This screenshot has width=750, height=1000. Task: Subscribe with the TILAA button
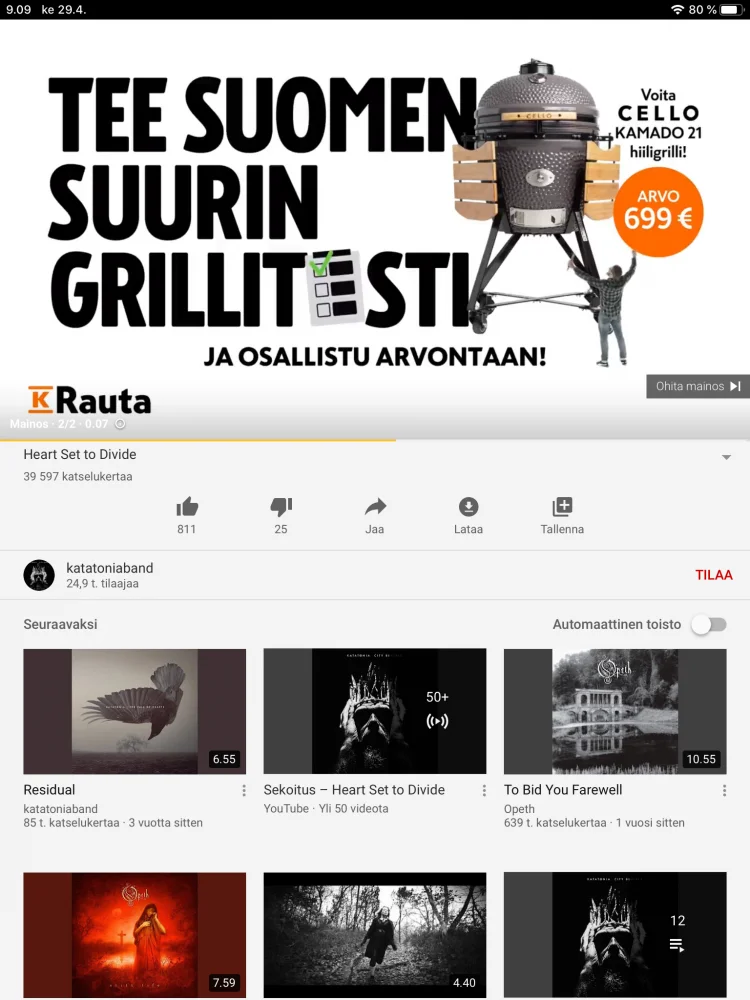coord(713,575)
